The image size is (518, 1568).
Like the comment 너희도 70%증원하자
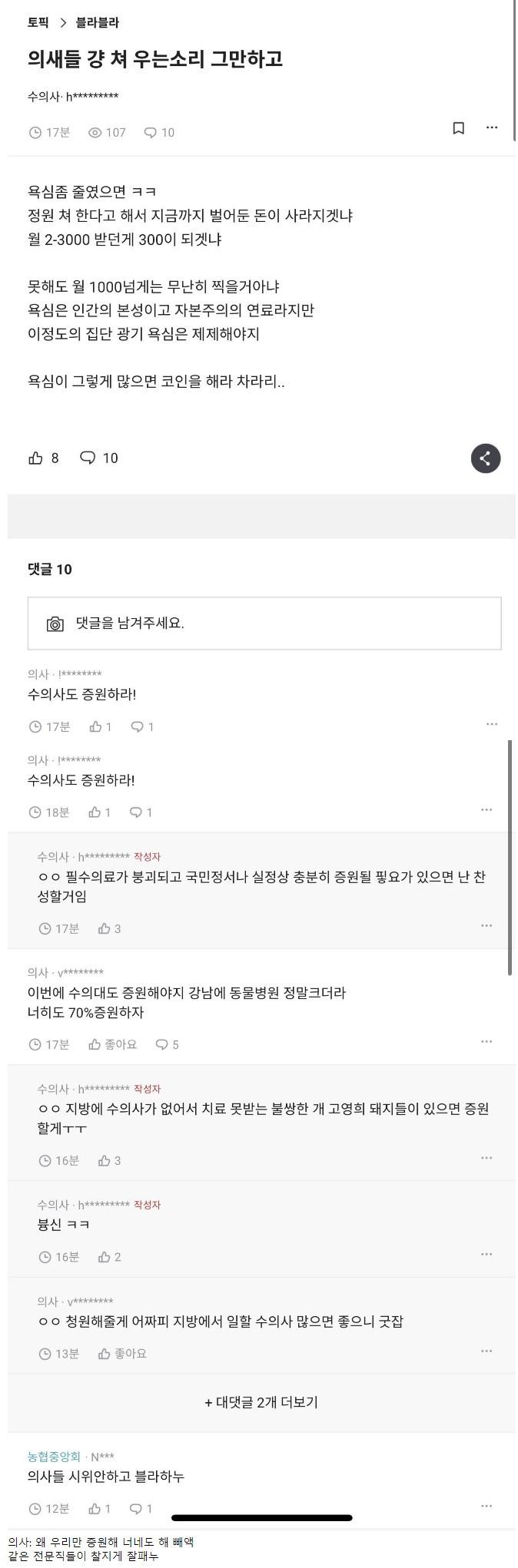point(95,1044)
